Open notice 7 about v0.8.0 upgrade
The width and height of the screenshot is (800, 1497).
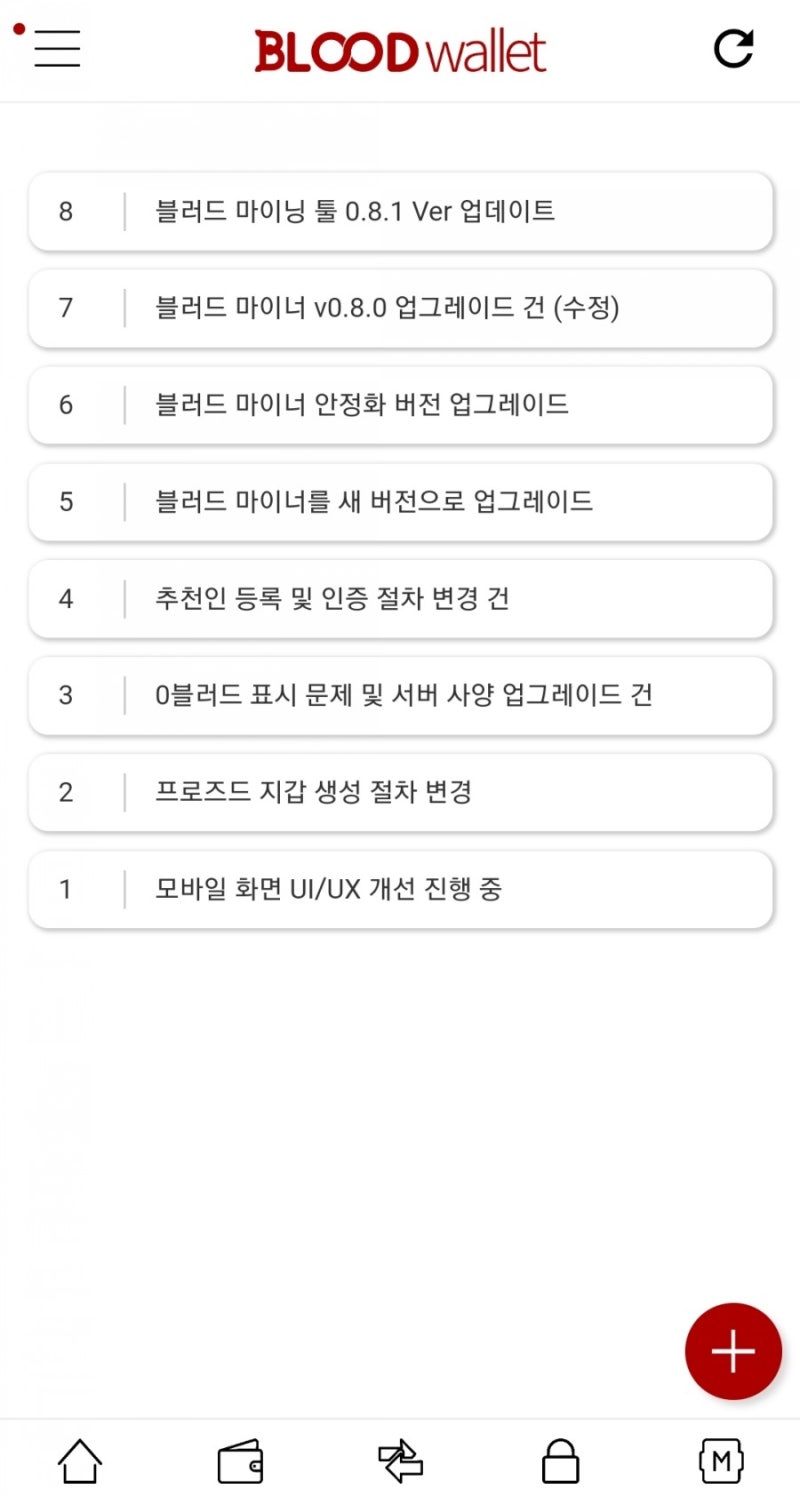[400, 308]
